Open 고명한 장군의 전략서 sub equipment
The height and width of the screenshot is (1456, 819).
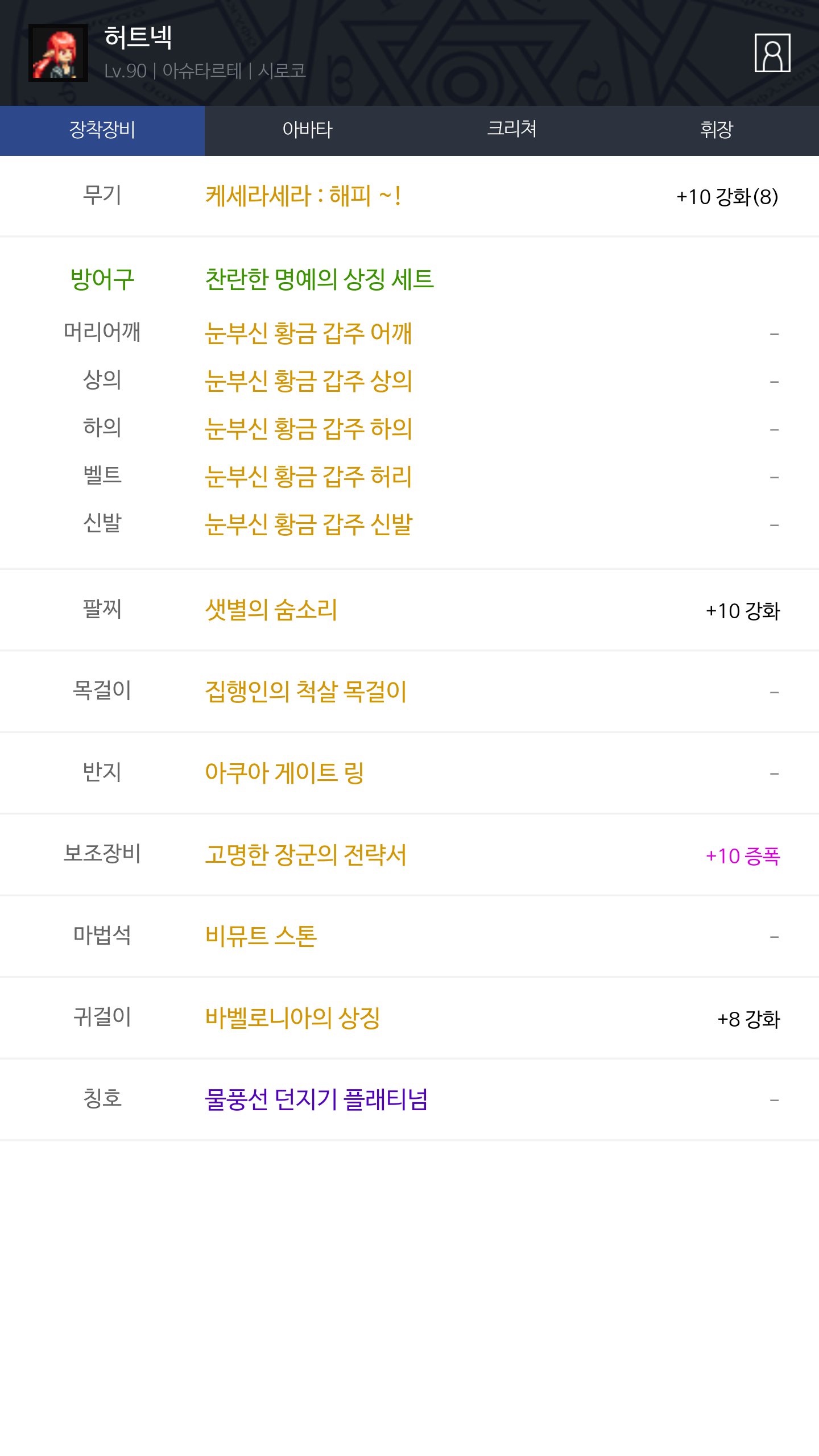point(306,855)
